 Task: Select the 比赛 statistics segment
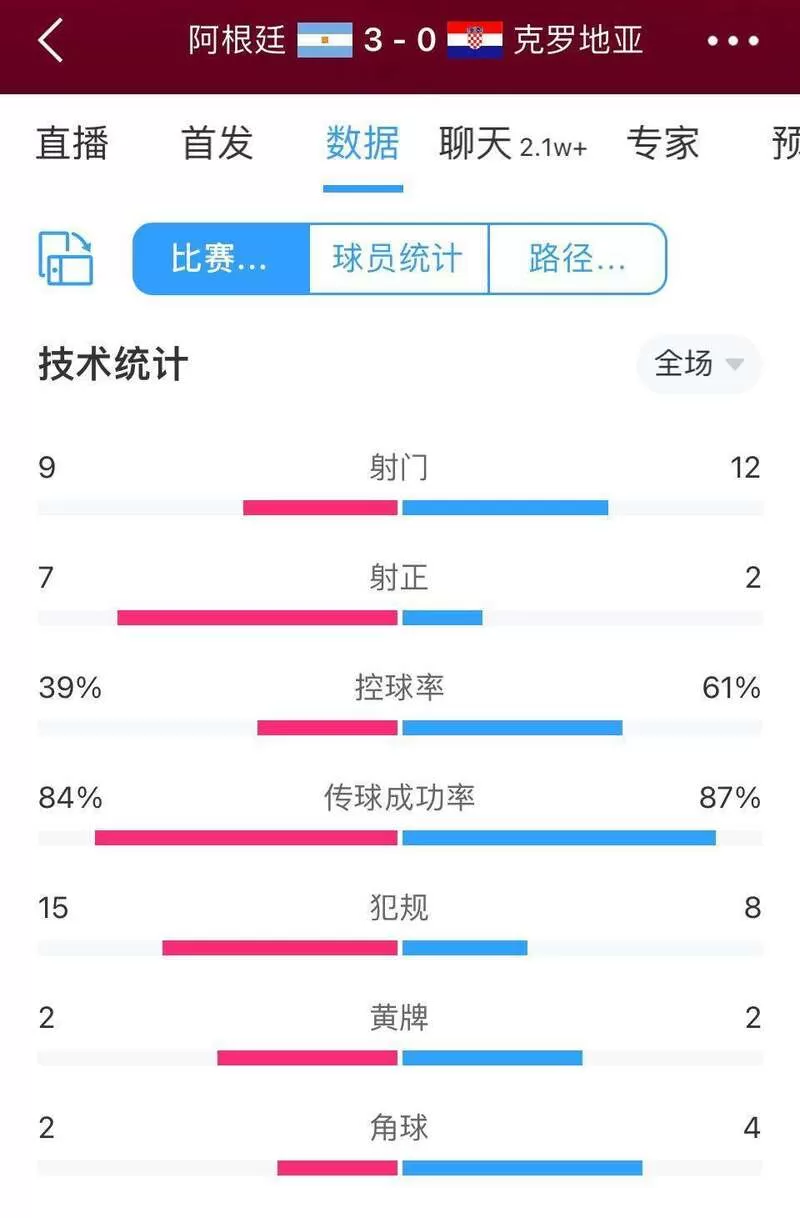(221, 259)
